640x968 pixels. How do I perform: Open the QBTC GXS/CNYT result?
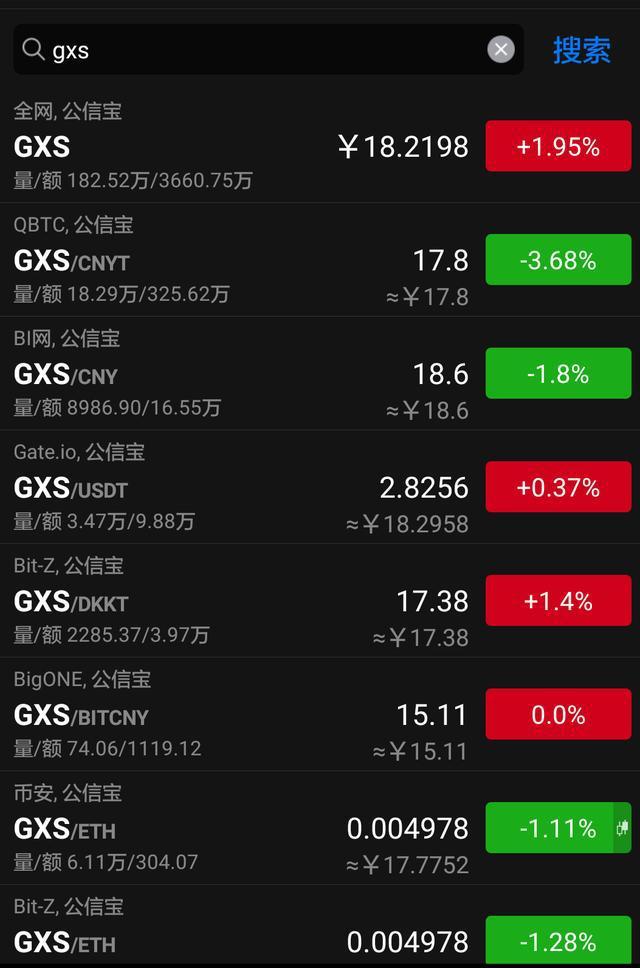coord(240,261)
